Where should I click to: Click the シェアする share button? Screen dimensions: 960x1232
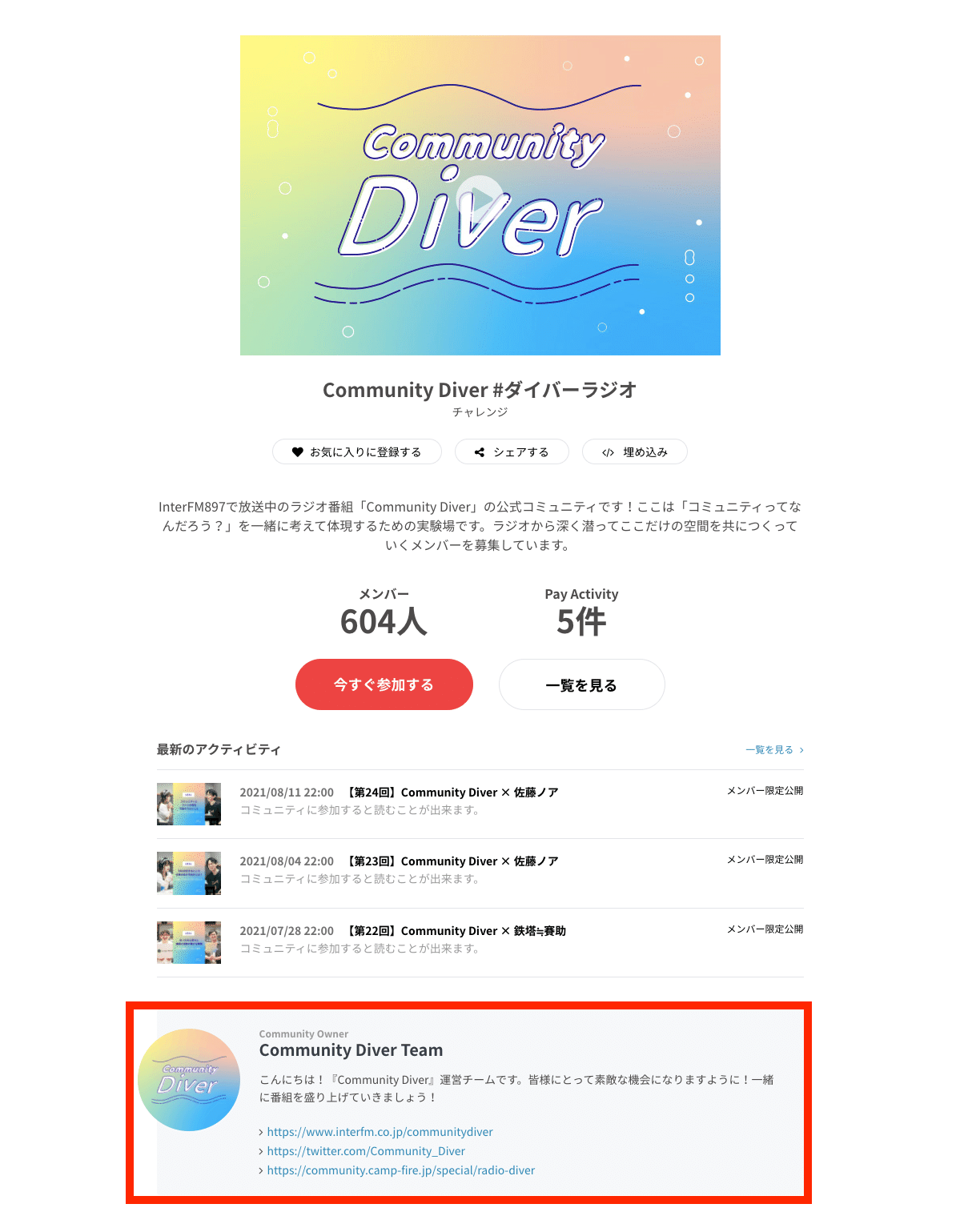[x=511, y=451]
